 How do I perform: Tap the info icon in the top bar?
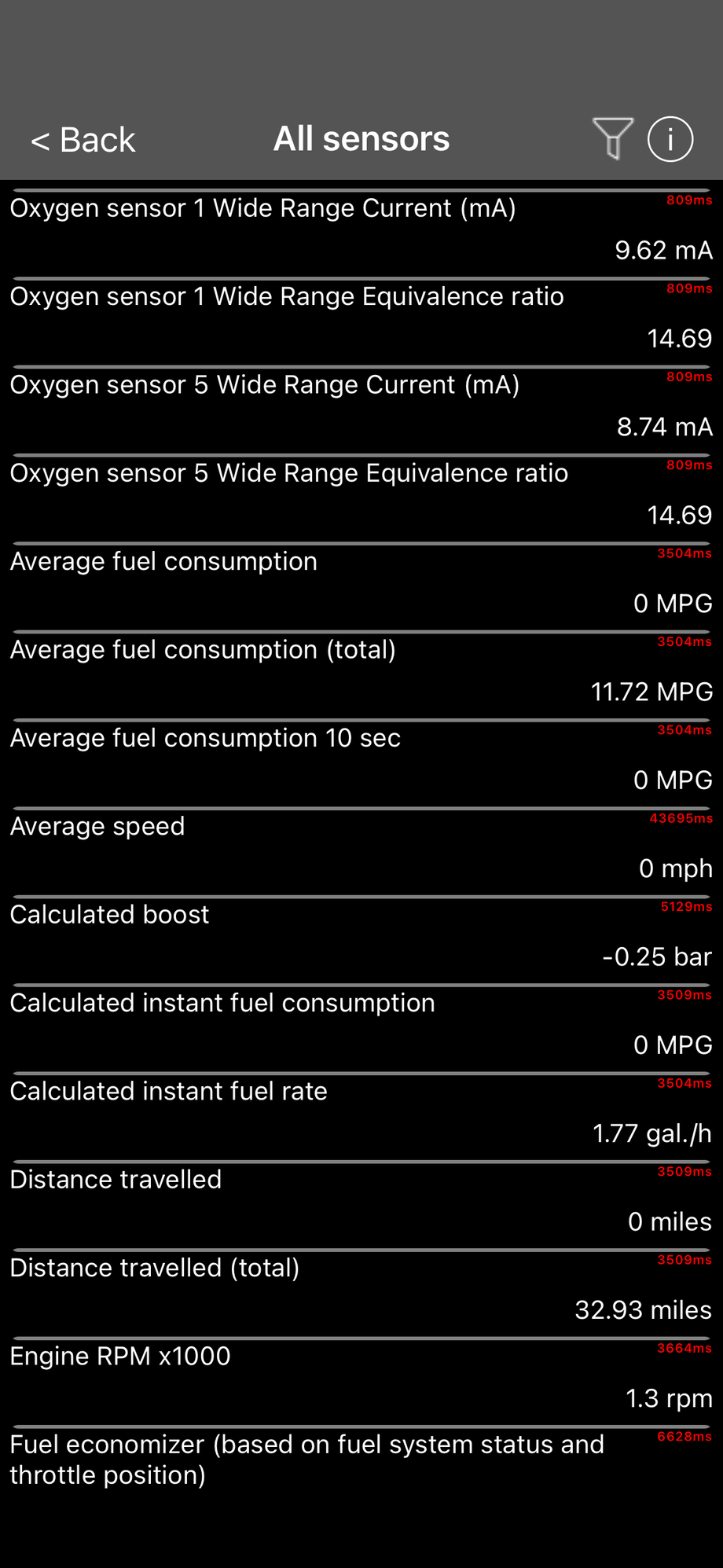pos(670,139)
